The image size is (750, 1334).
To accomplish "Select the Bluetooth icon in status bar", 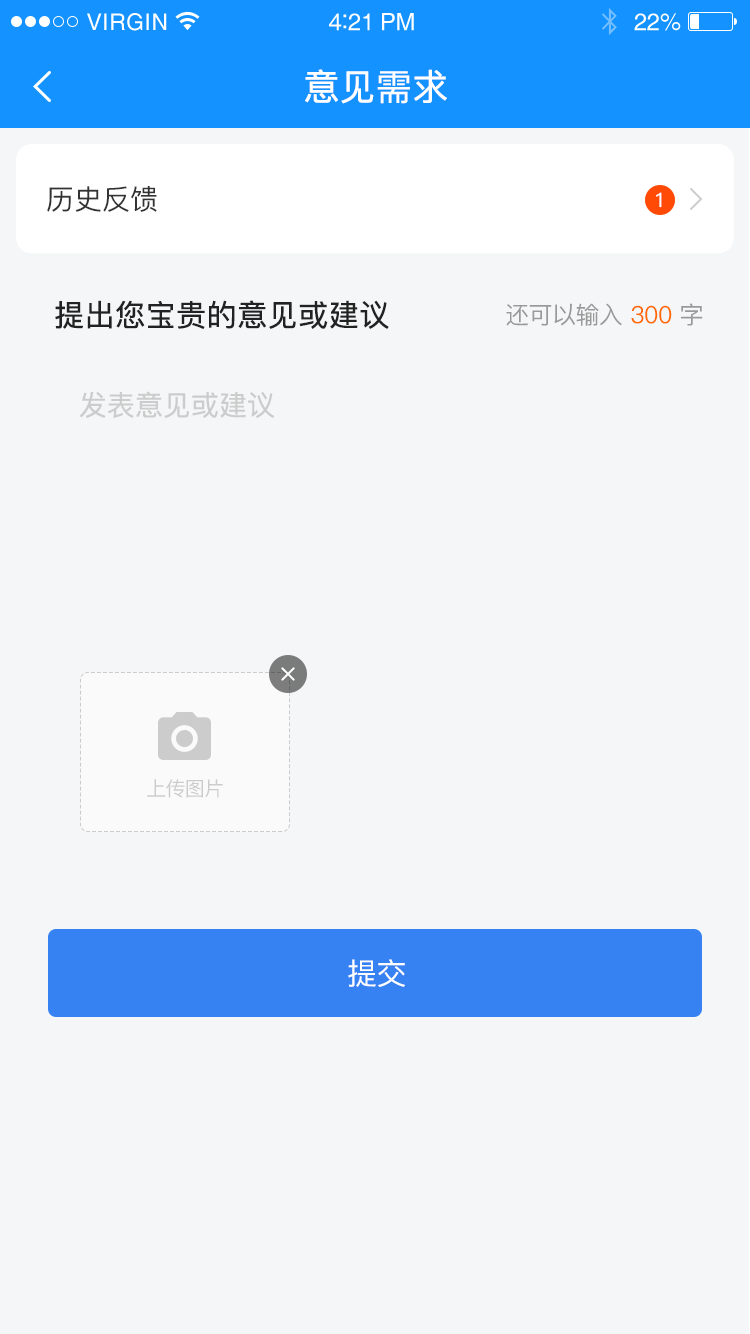I will [x=610, y=20].
